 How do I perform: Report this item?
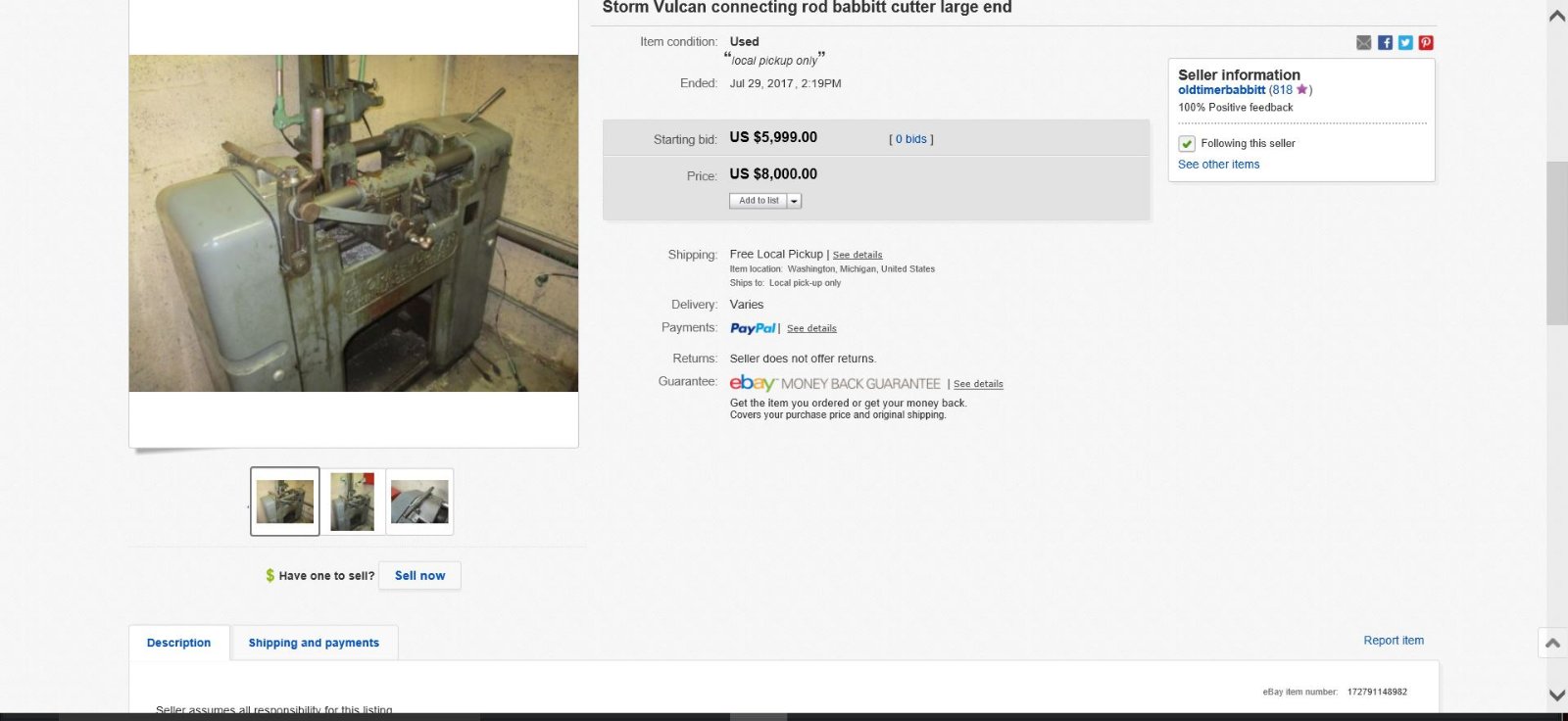point(1393,641)
